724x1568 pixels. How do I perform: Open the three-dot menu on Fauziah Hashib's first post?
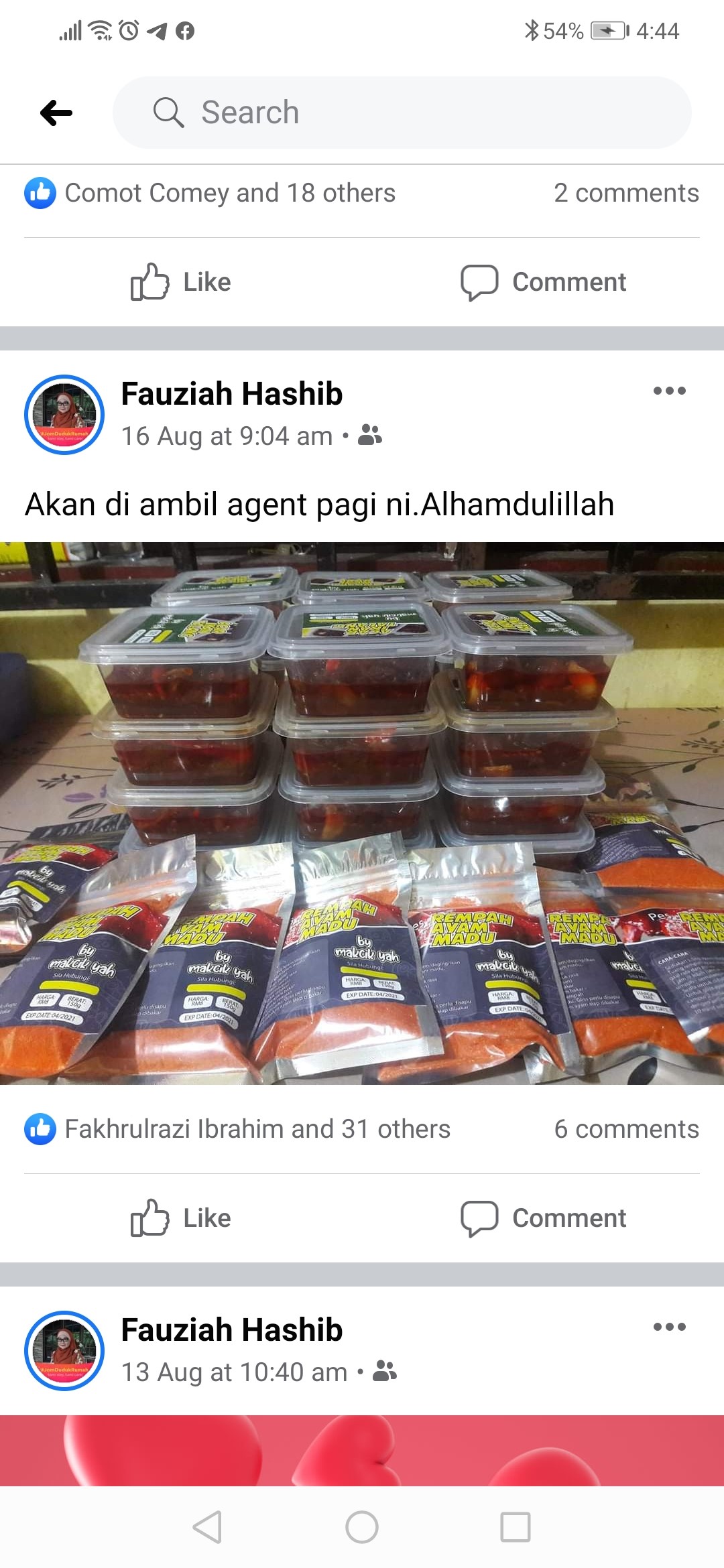671,392
